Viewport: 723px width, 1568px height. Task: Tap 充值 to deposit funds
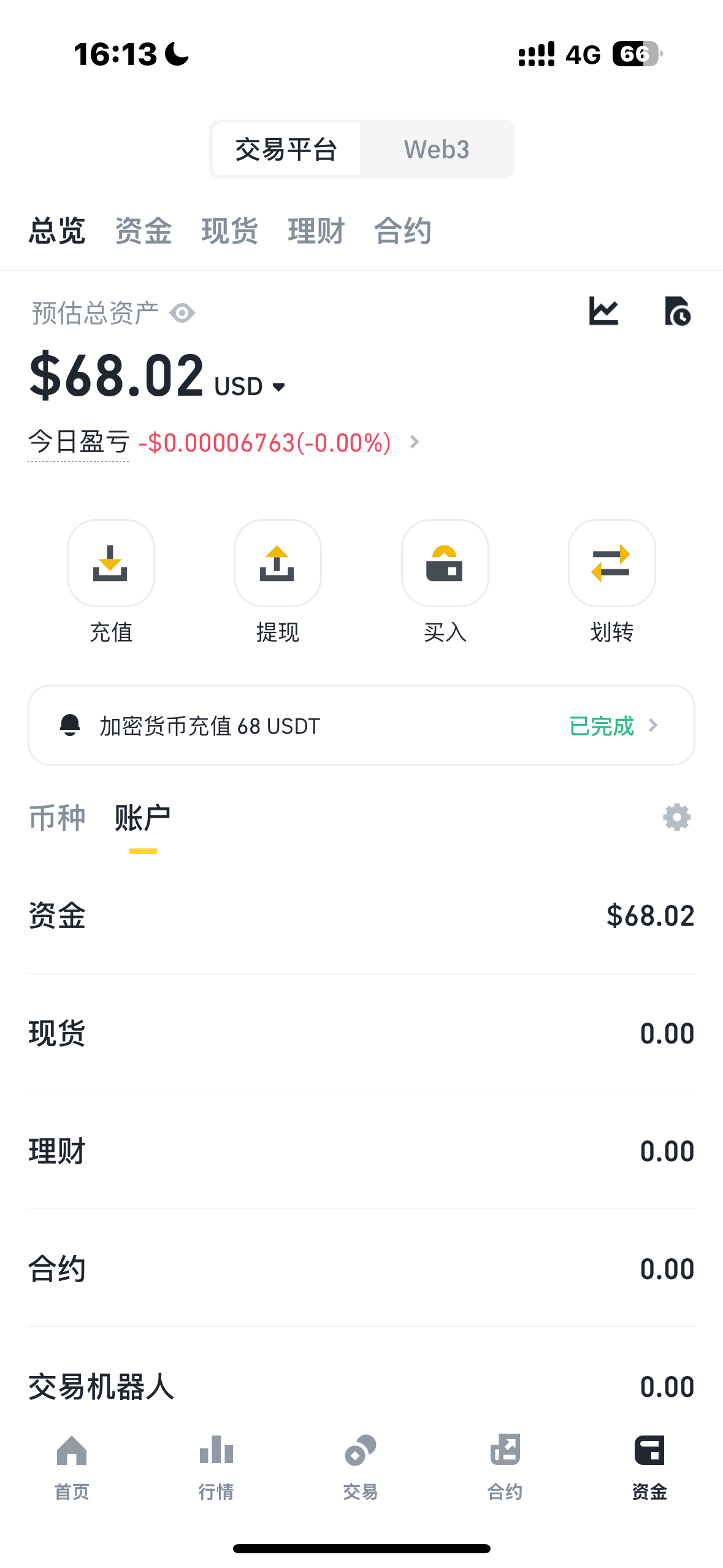111,563
